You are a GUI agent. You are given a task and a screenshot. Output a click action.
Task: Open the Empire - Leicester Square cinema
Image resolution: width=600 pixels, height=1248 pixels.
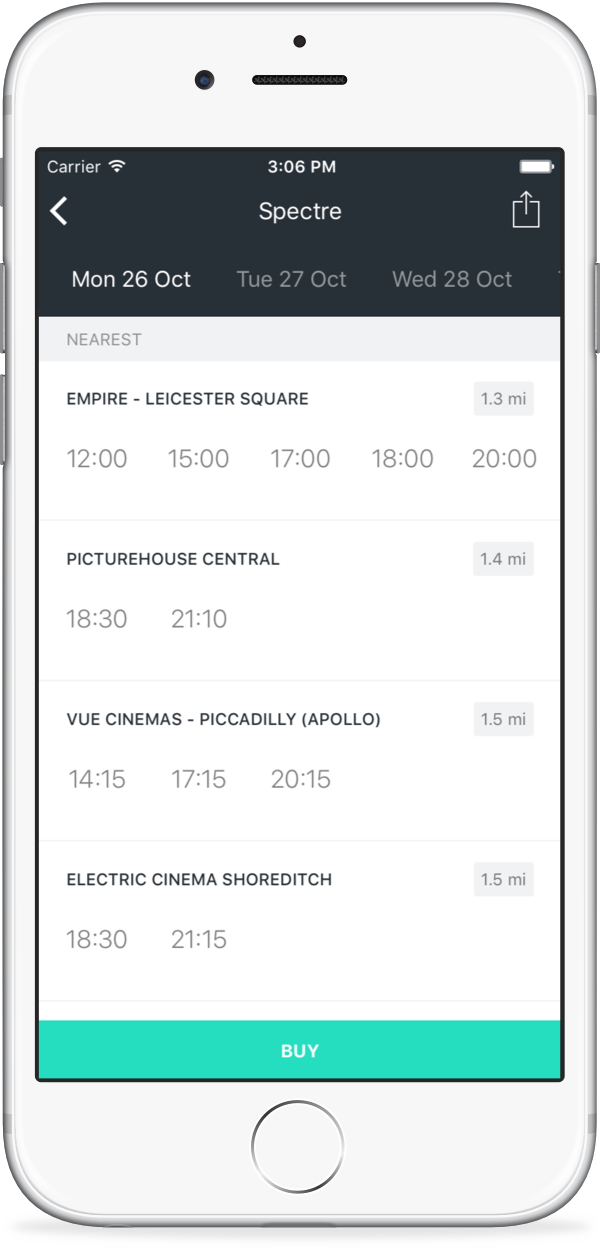click(x=187, y=399)
